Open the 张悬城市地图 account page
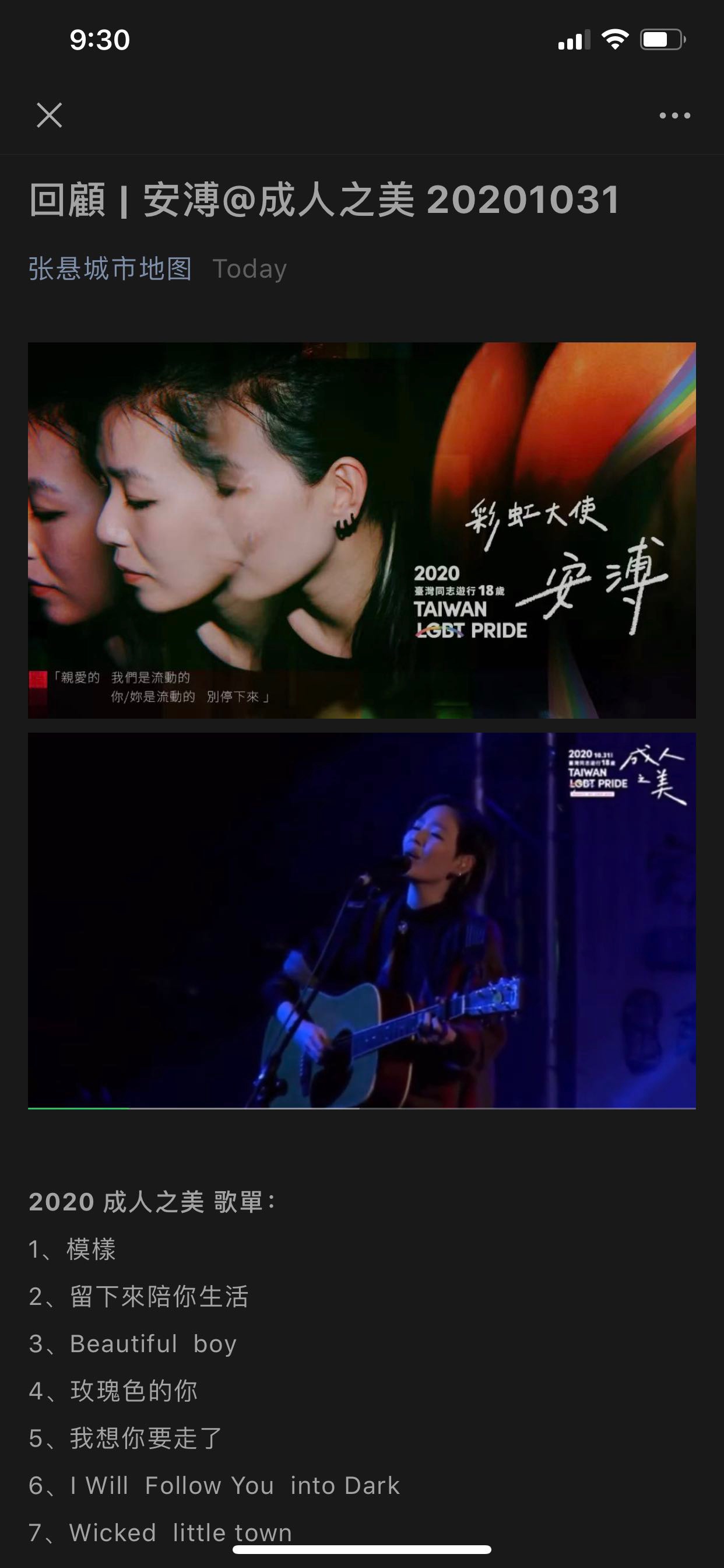Screen dimensions: 724x1568 pyautogui.click(x=110, y=268)
